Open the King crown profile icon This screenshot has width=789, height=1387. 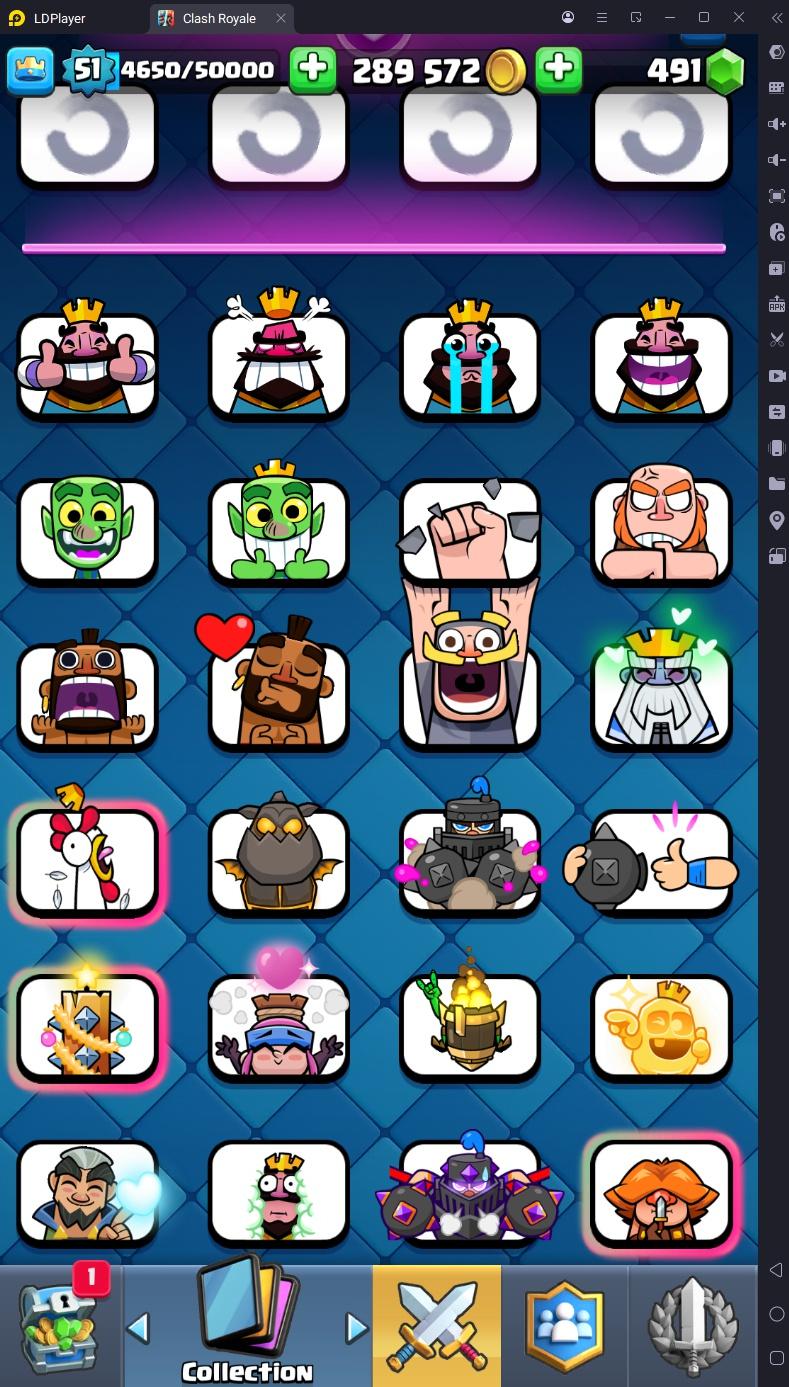[30, 70]
